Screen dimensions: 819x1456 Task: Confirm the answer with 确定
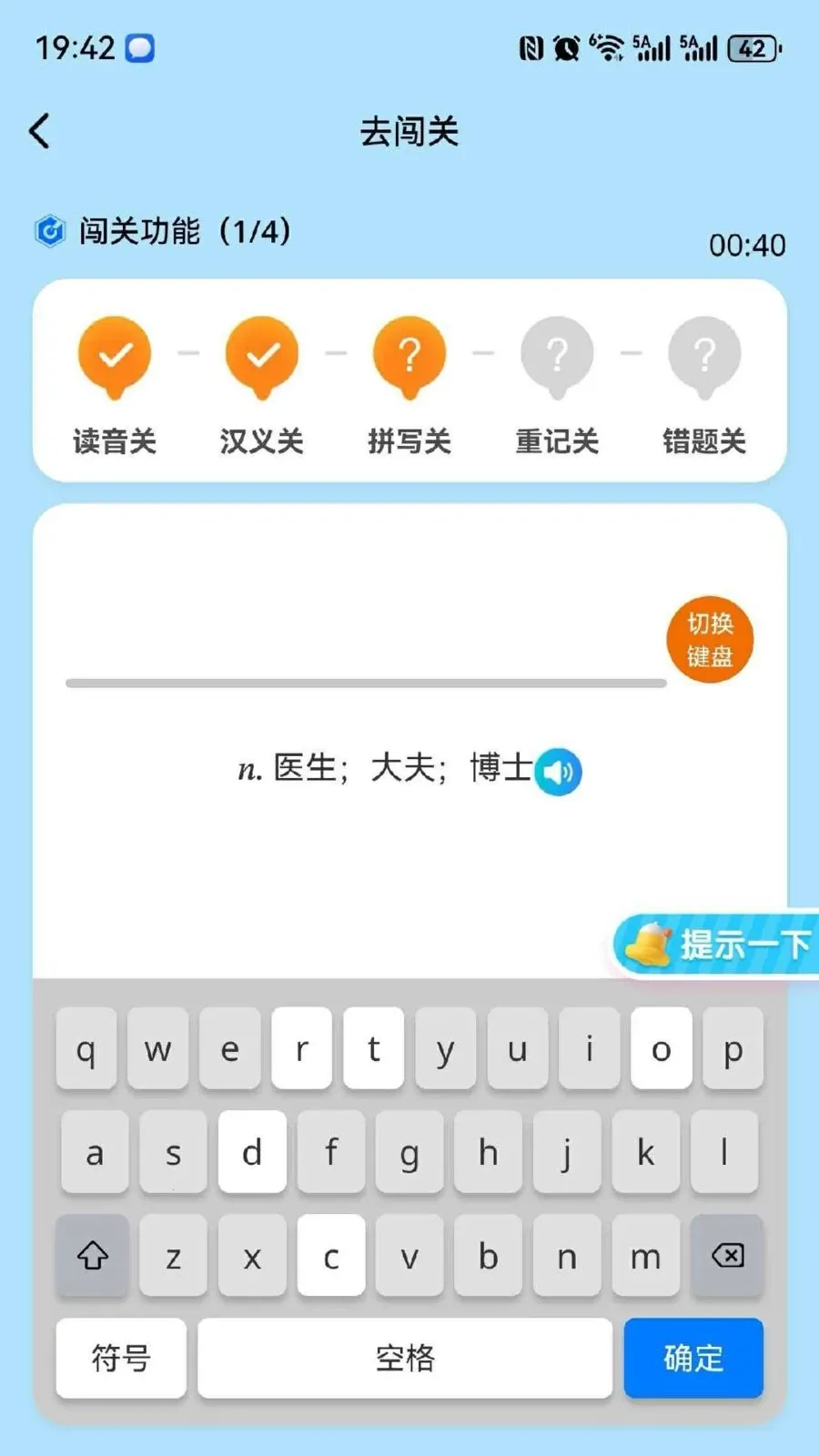pos(693,1358)
